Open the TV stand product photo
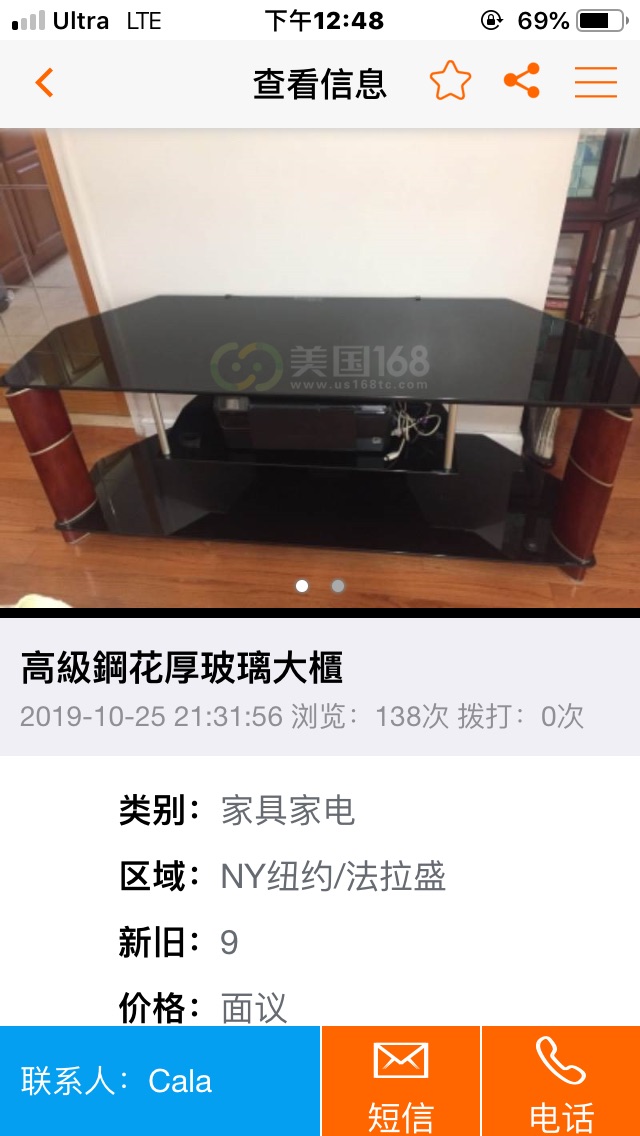Image resolution: width=640 pixels, height=1136 pixels. (320, 368)
